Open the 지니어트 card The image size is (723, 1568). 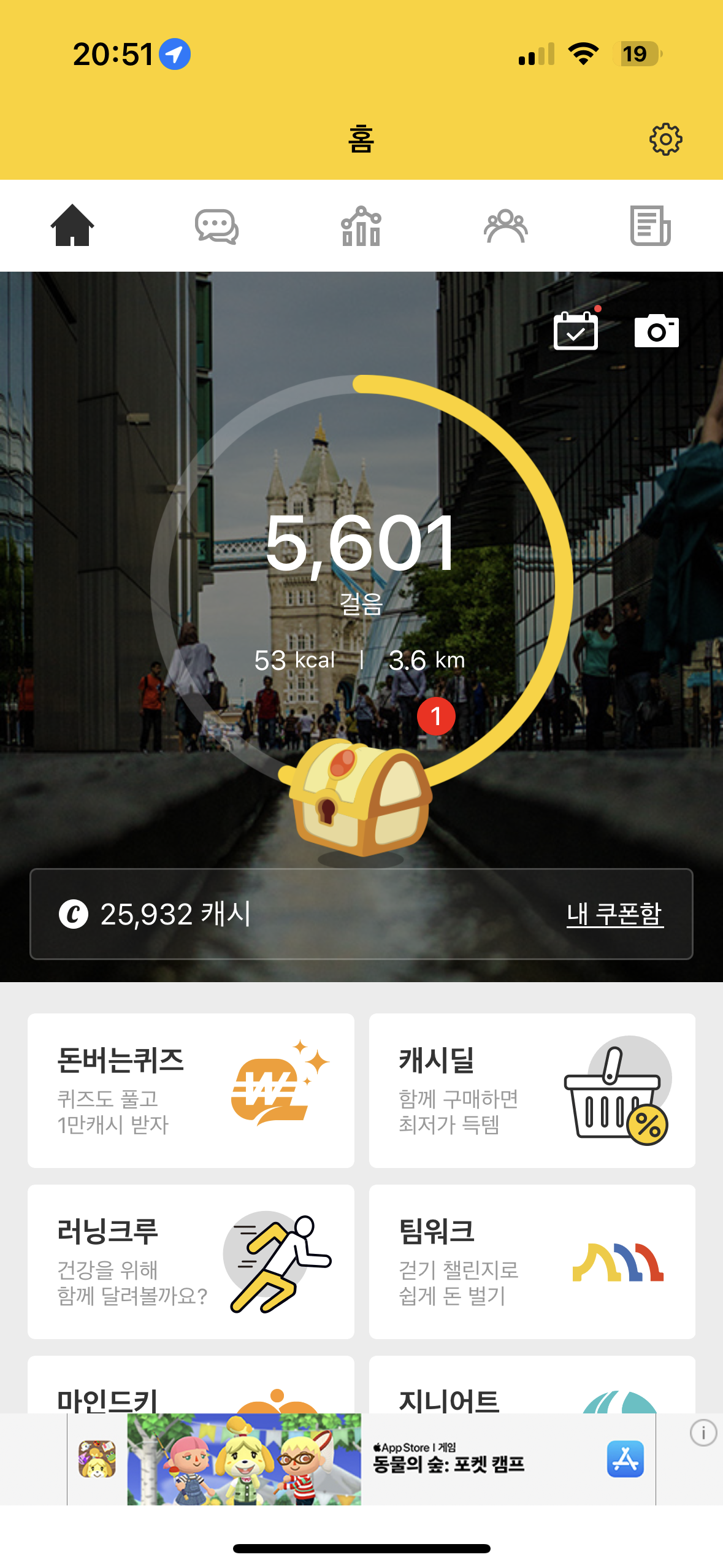(532, 1390)
